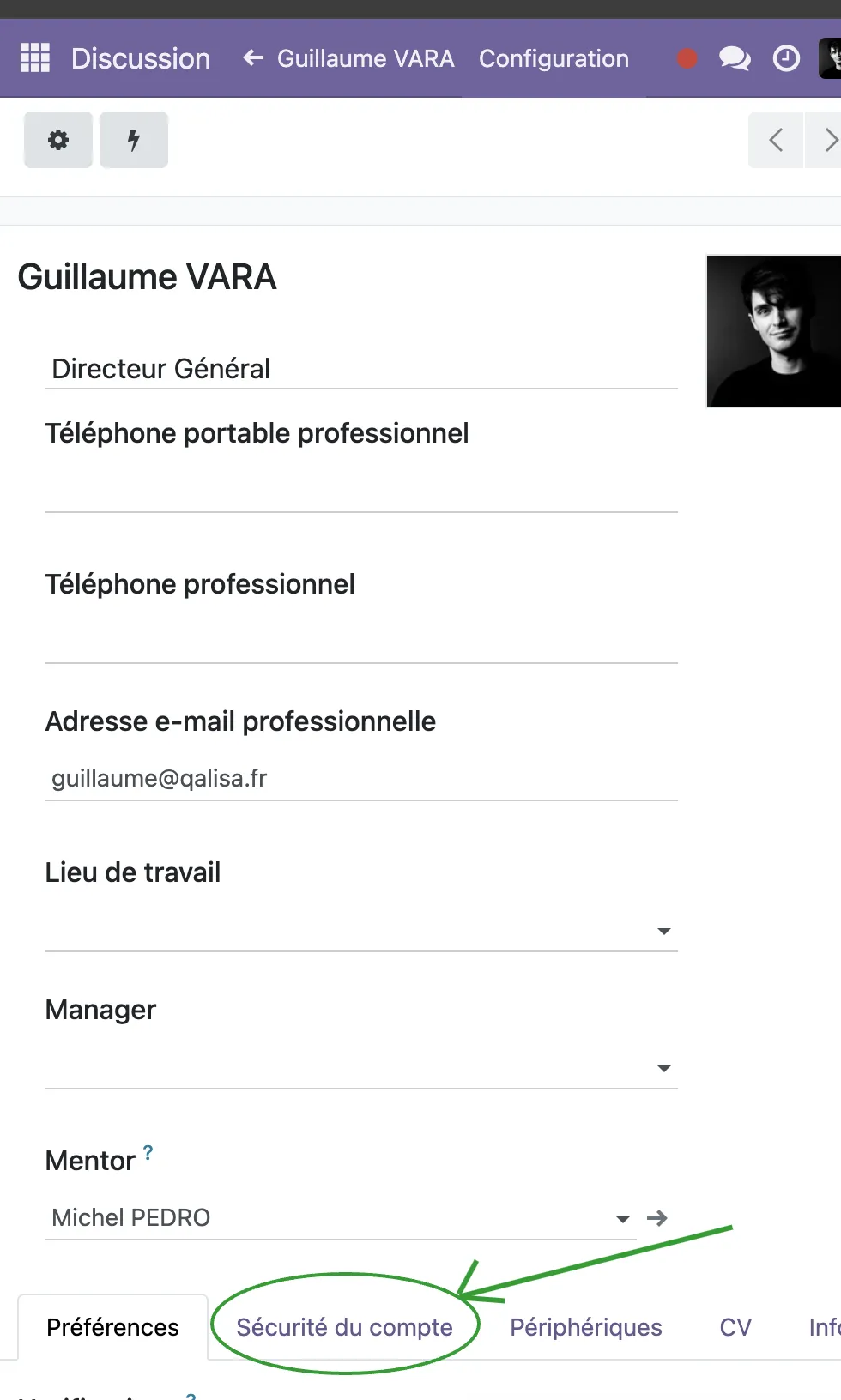Go to the next record

[826, 140]
